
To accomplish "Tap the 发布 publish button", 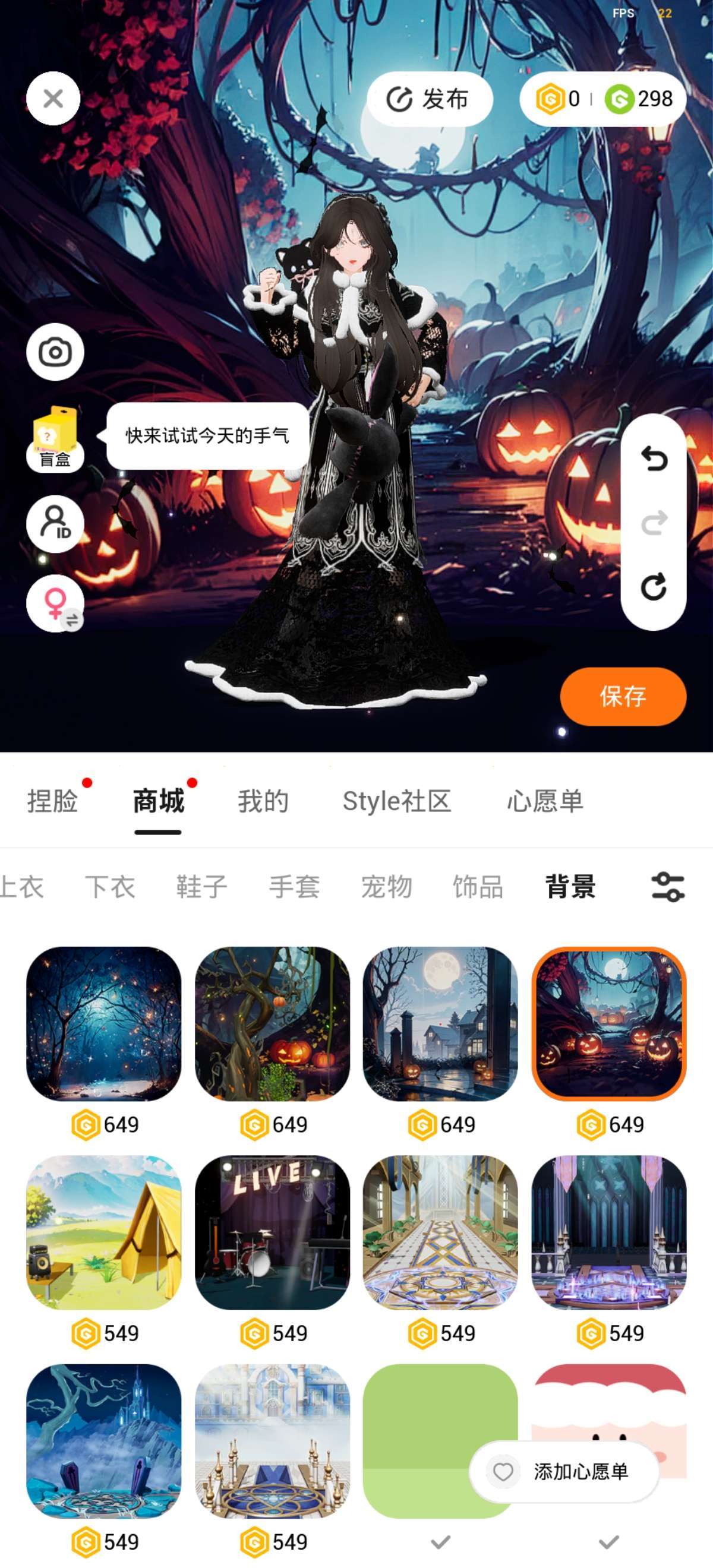I will click(x=429, y=99).
